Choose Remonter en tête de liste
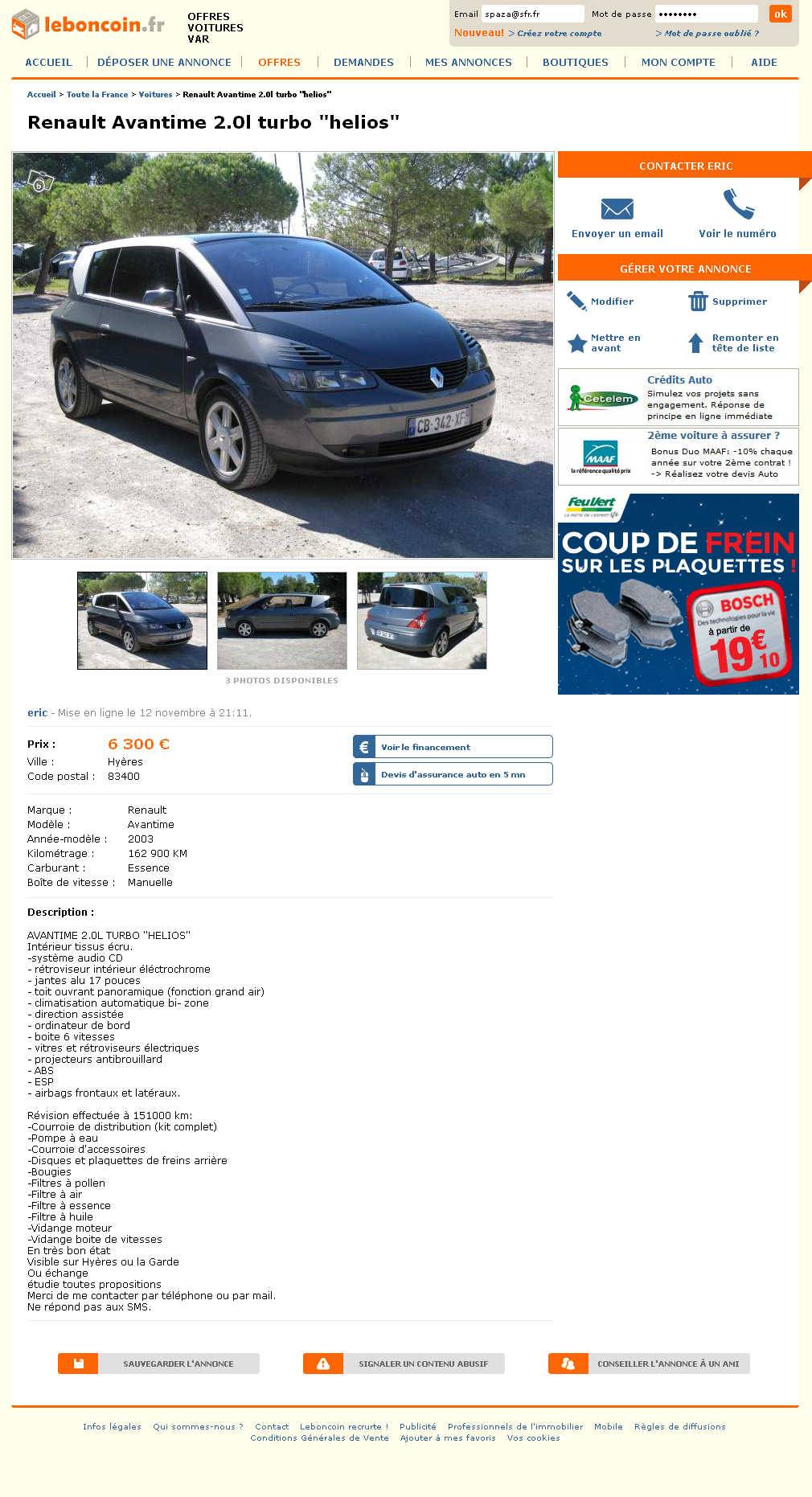The width and height of the screenshot is (812, 1497). [x=744, y=343]
